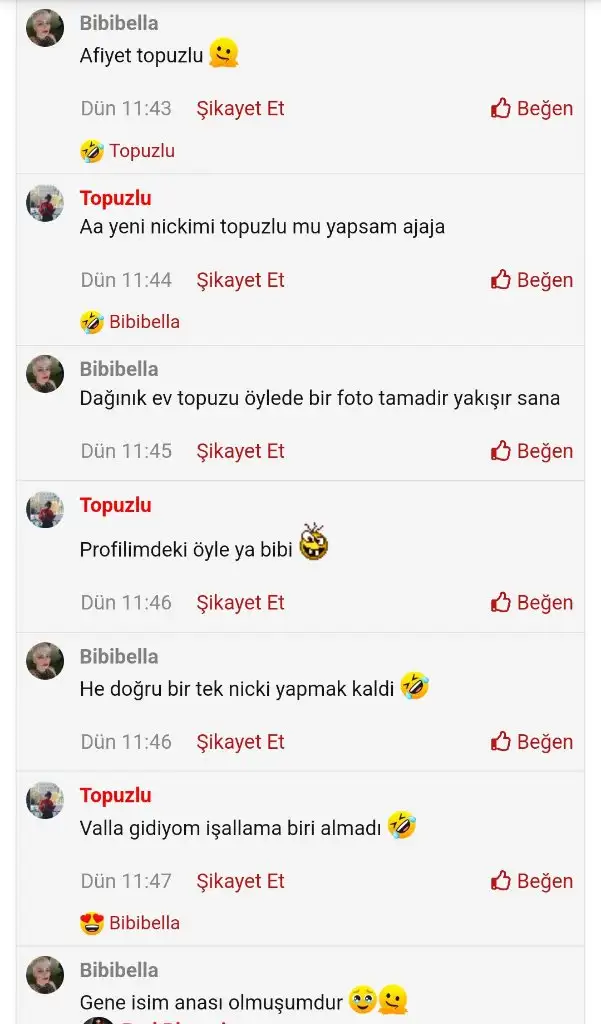Image resolution: width=601 pixels, height=1024 pixels.
Task: Open Bibibella's name on "Gene isim anası" comment
Action: pyautogui.click(x=119, y=970)
